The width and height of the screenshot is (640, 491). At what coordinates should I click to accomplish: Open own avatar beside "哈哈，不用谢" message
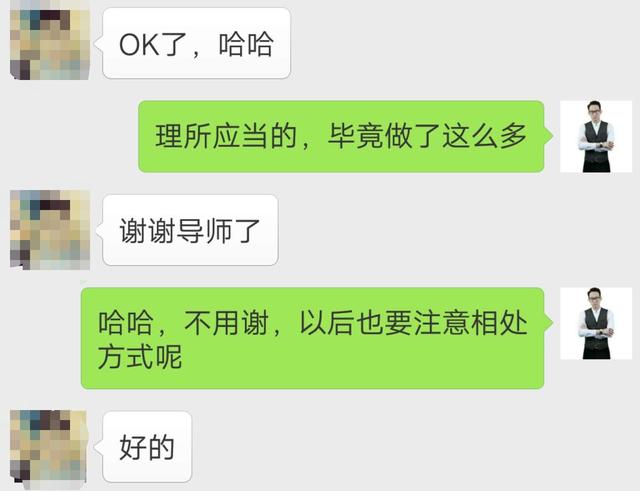[596, 323]
